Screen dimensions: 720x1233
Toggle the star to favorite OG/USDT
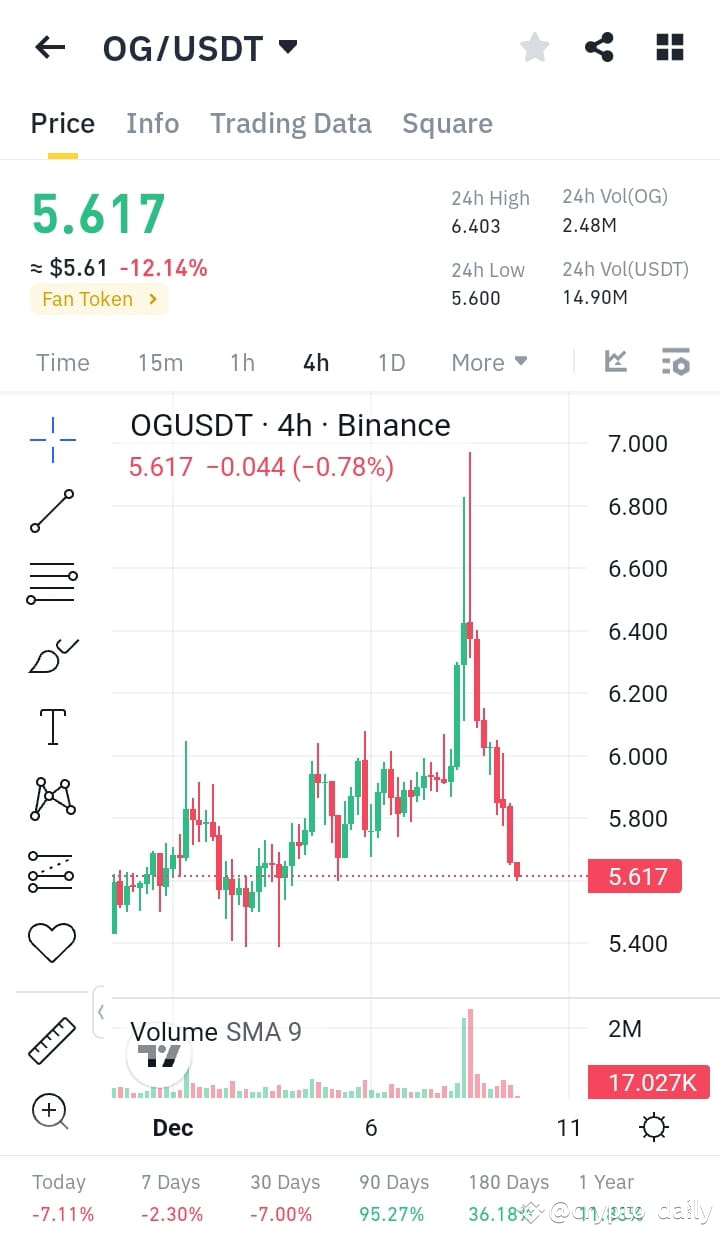click(x=534, y=46)
